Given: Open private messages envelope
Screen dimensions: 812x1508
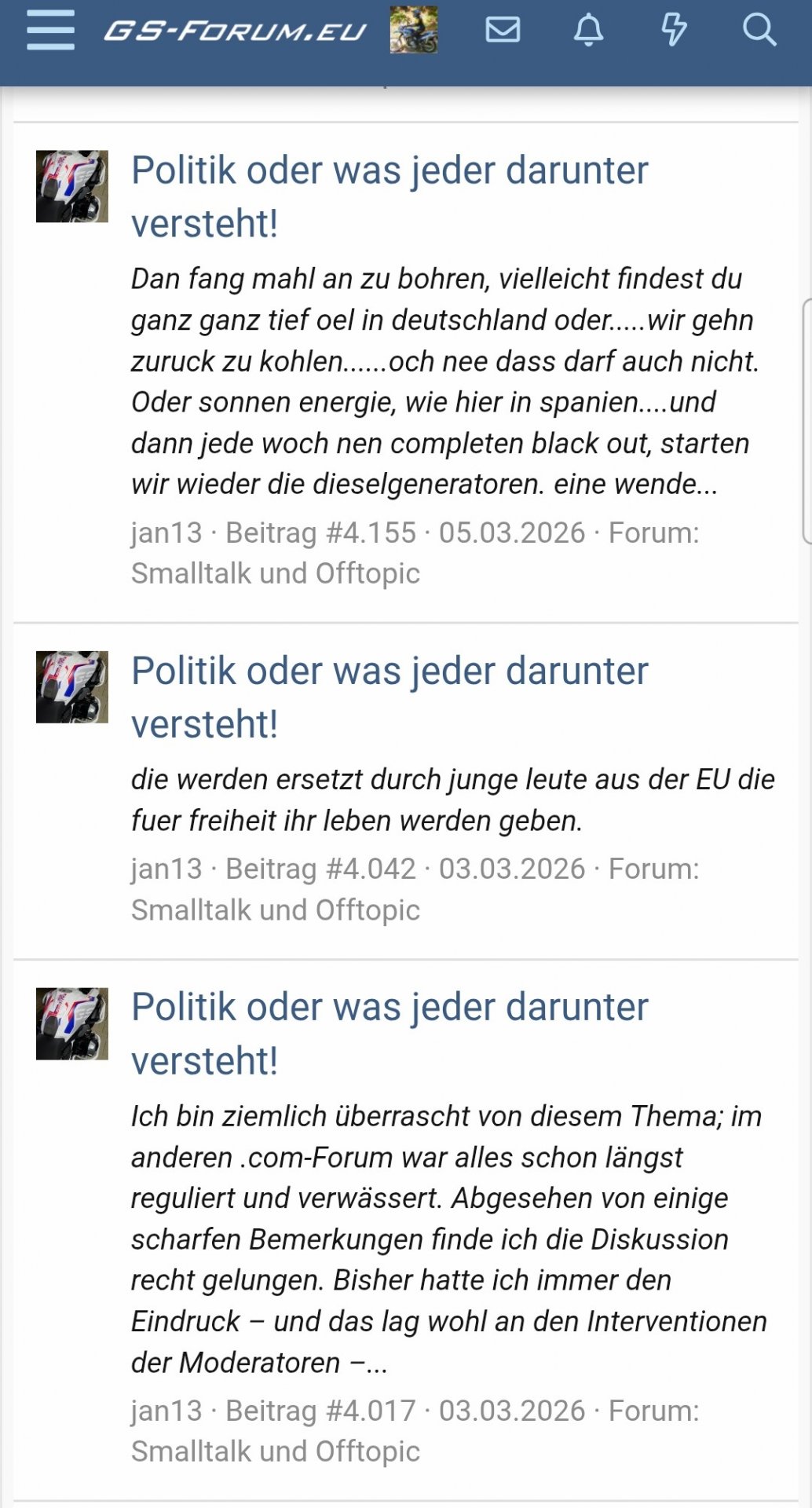Looking at the screenshot, I should pos(503,31).
